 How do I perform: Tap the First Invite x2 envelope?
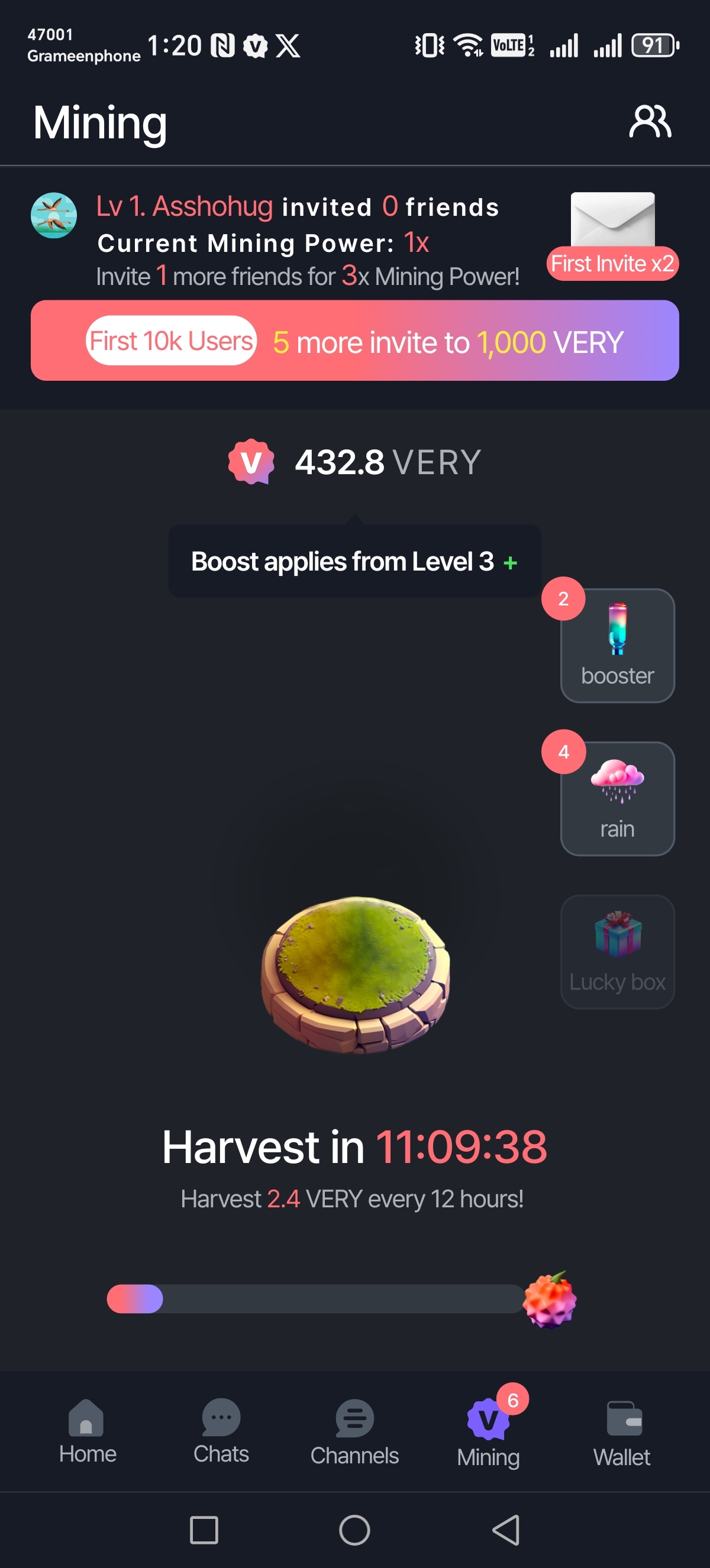click(612, 235)
